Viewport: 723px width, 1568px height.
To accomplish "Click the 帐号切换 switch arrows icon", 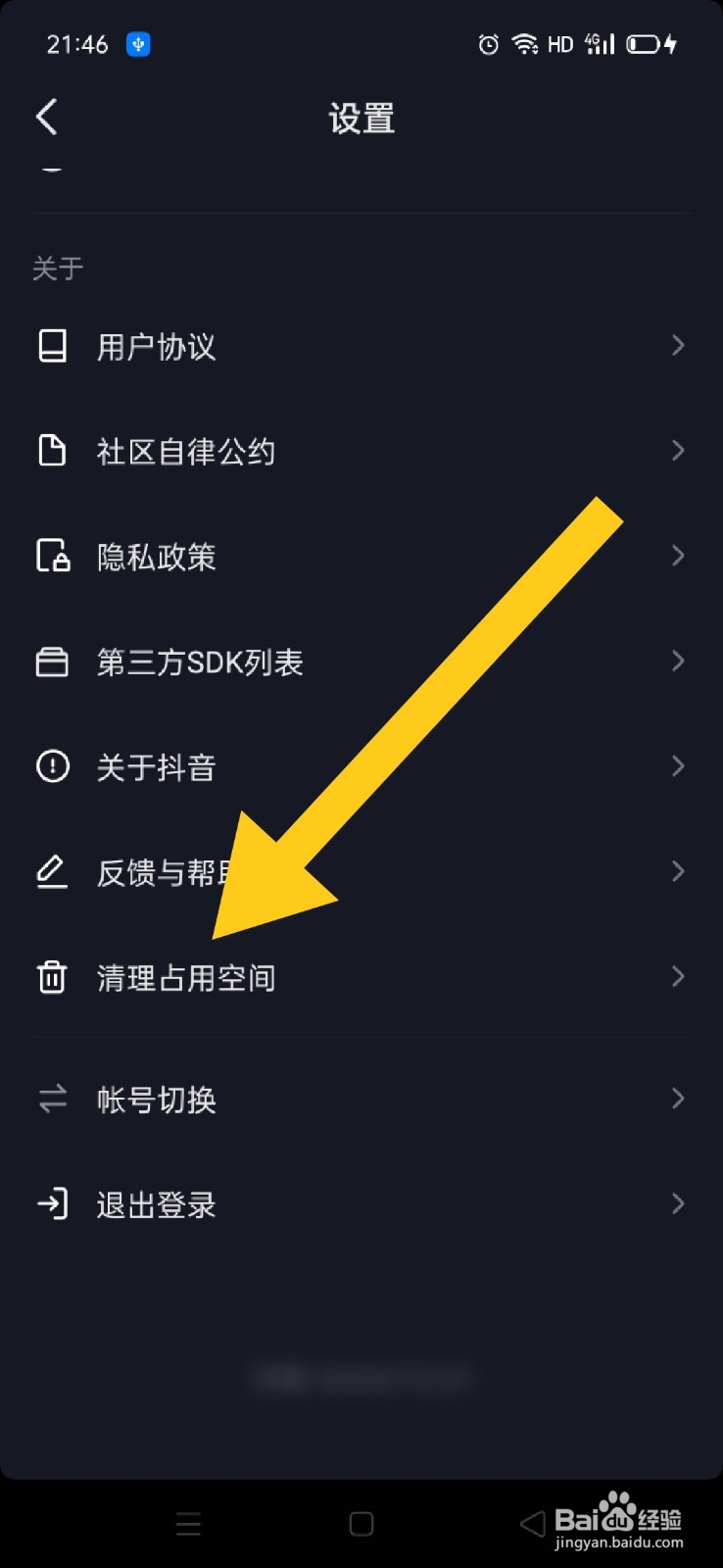I will 51,1099.
